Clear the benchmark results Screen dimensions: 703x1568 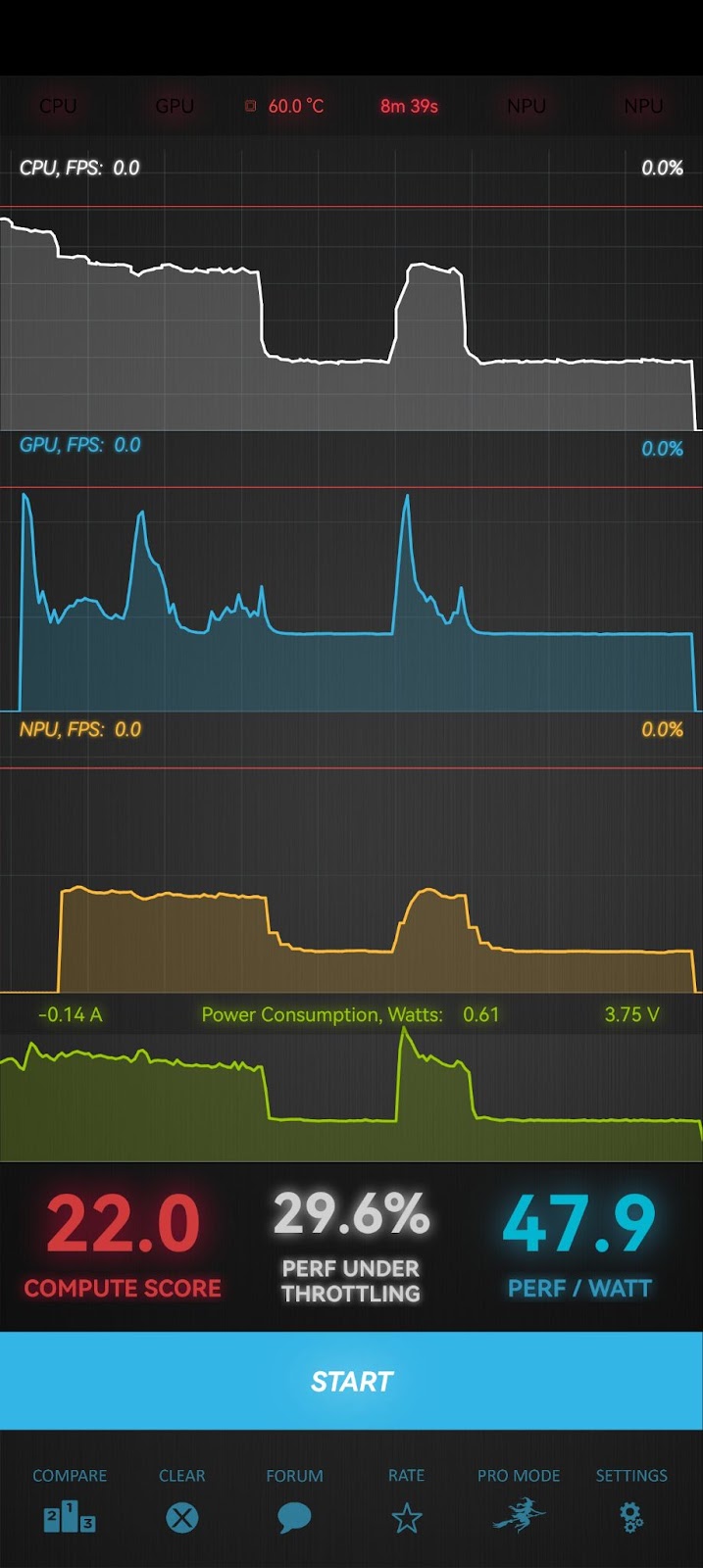[182, 1501]
